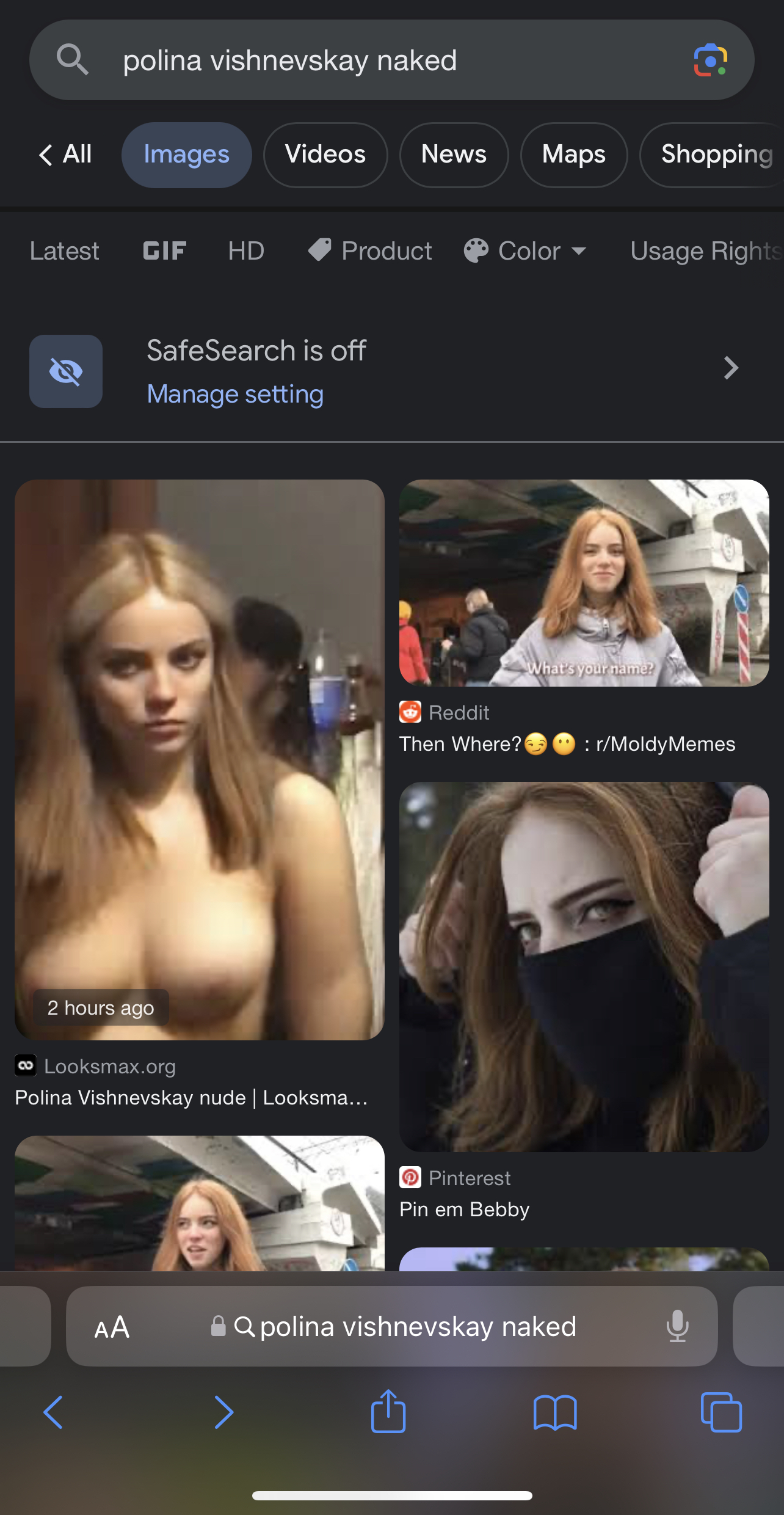Open the Reddit r/MoldyMemes image result
This screenshot has height=1515, width=784.
pos(584,583)
